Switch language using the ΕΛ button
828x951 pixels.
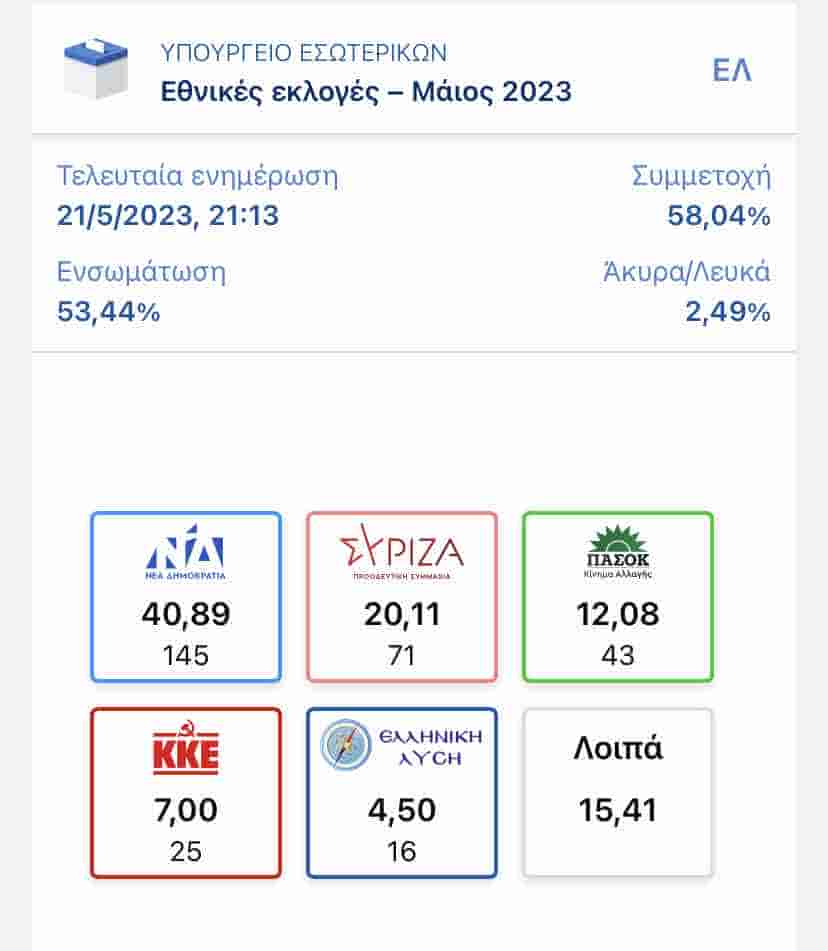coord(731,72)
